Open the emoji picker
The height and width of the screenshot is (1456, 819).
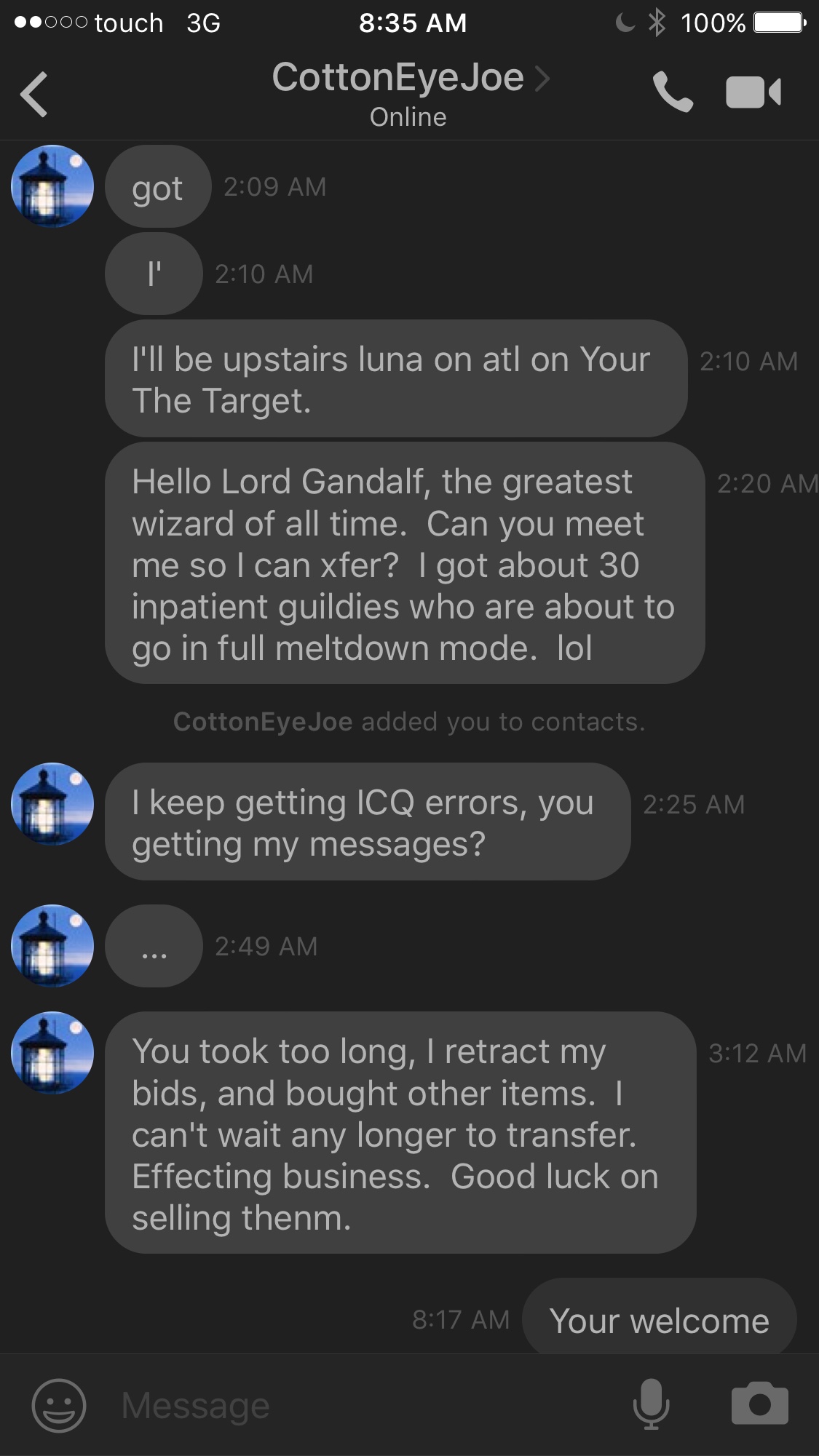pyautogui.click(x=59, y=1405)
